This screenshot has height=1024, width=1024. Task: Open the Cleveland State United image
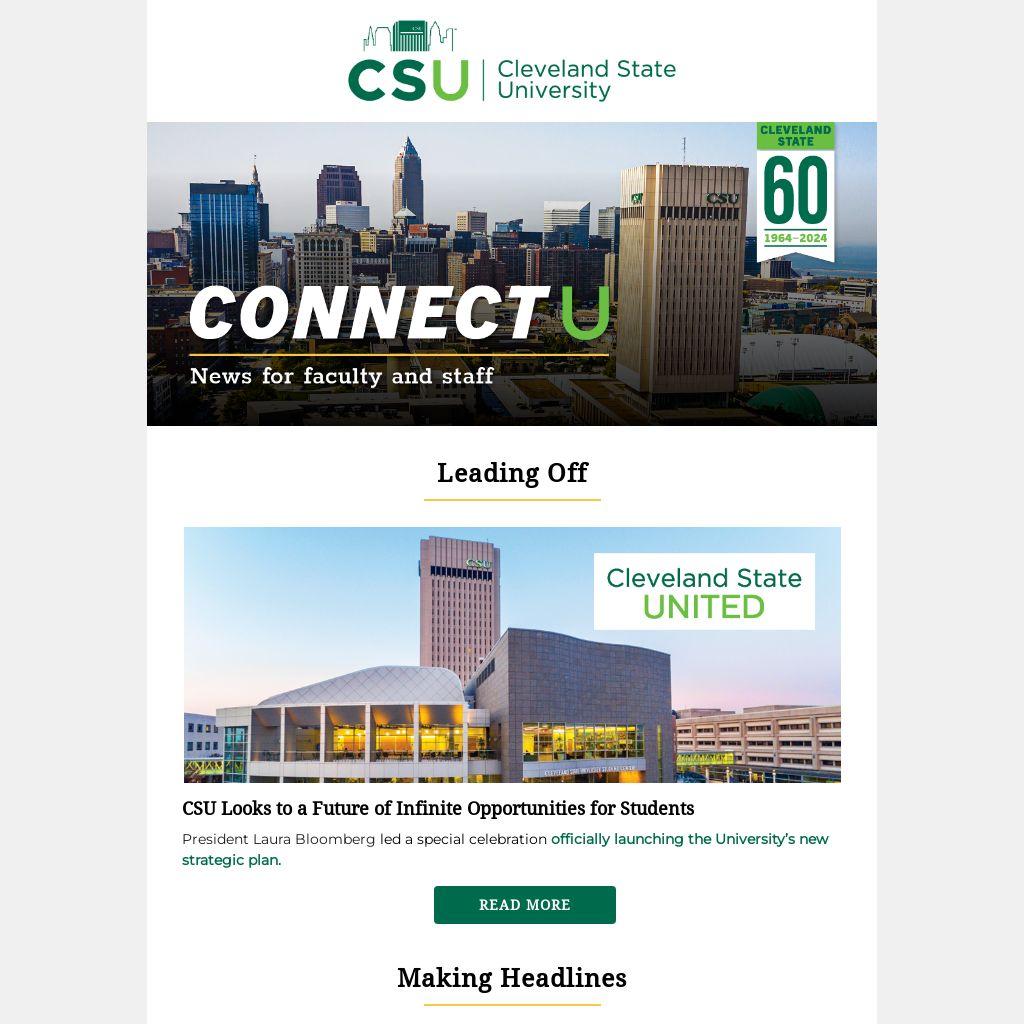coord(512,655)
